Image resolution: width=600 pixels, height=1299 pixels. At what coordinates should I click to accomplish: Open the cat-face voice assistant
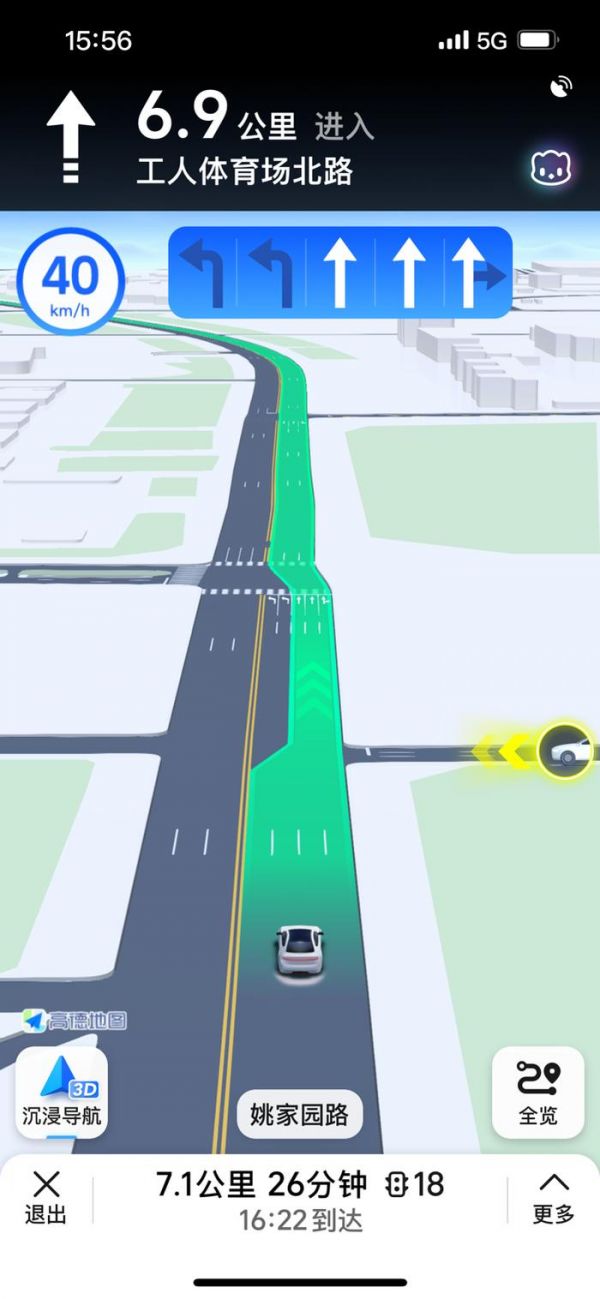coord(551,168)
